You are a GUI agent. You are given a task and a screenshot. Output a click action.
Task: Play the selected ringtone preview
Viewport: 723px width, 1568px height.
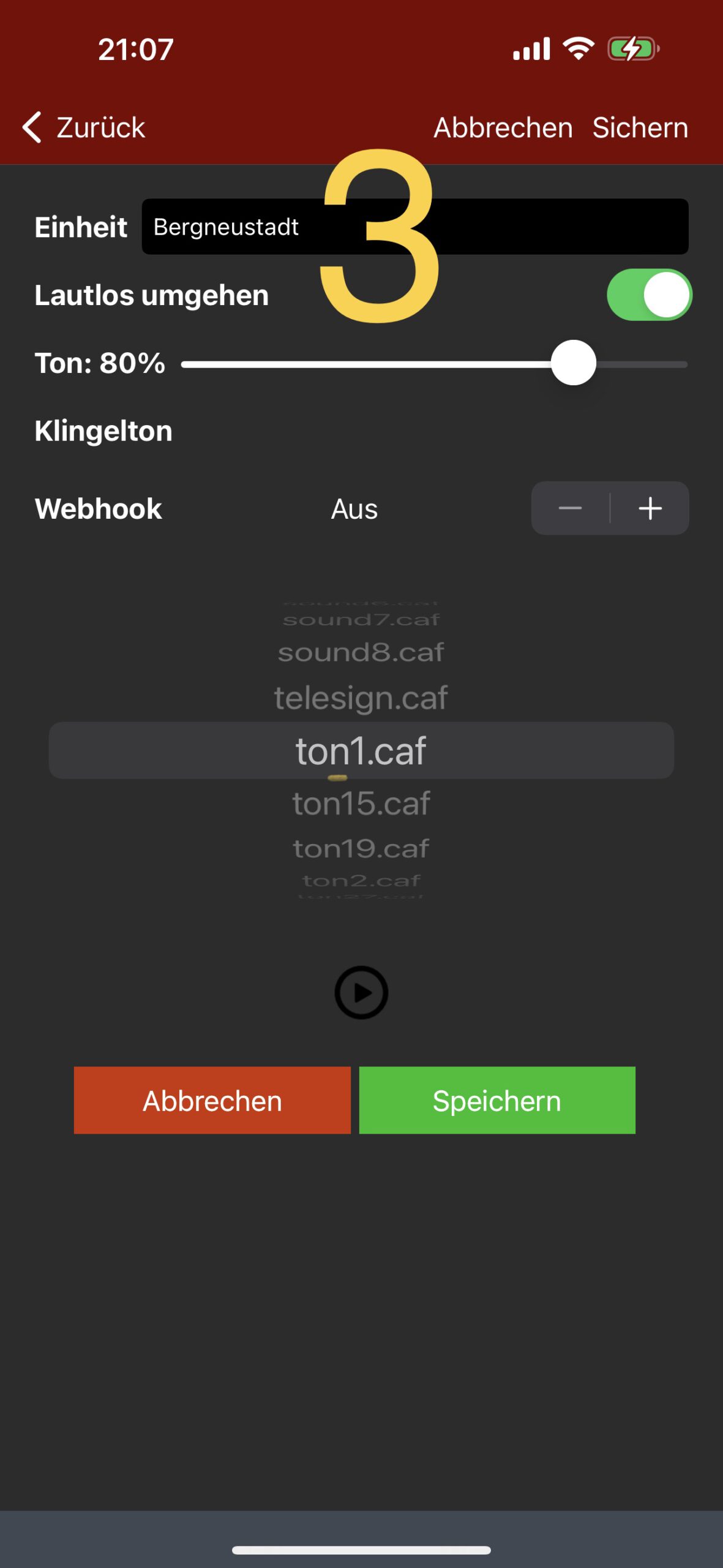pyautogui.click(x=361, y=992)
